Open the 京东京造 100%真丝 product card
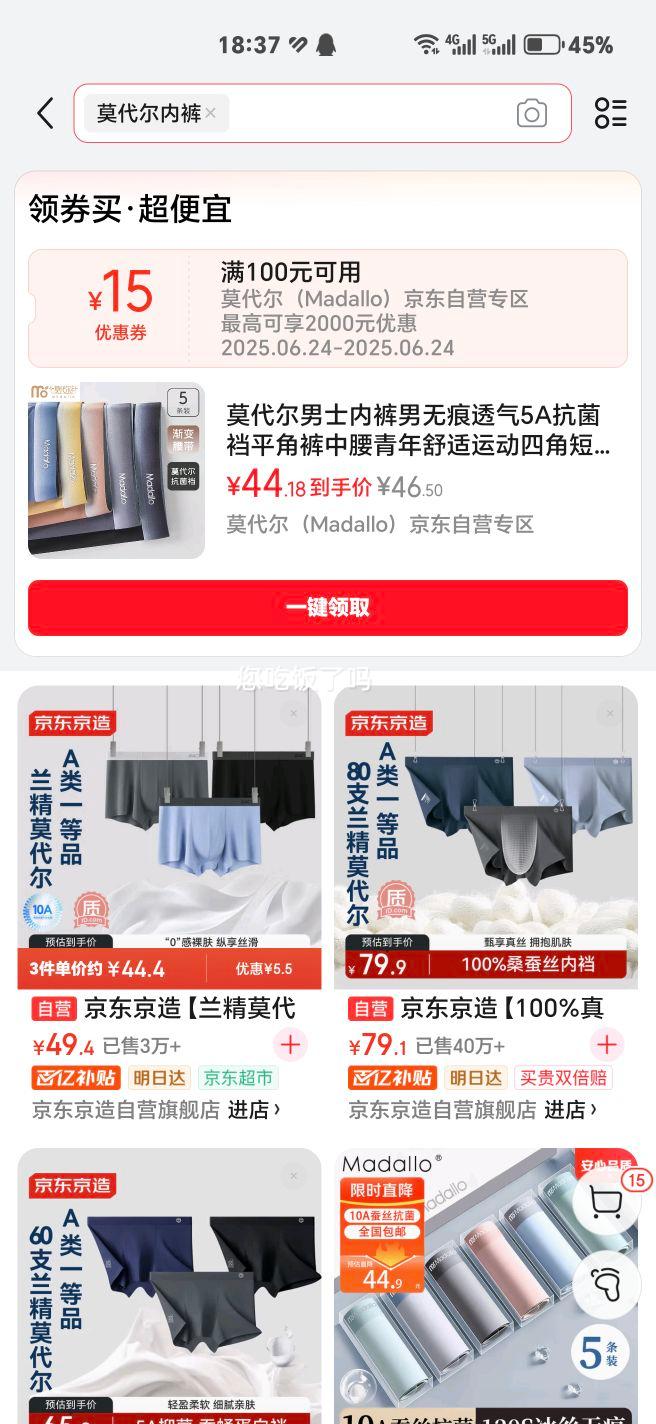Image resolution: width=656 pixels, height=1424 pixels. (x=486, y=840)
